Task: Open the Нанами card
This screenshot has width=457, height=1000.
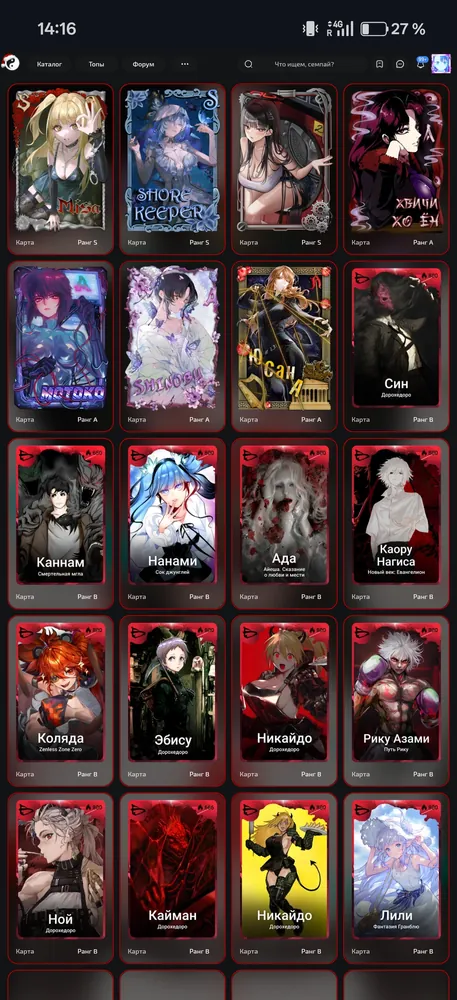Action: coord(173,524)
